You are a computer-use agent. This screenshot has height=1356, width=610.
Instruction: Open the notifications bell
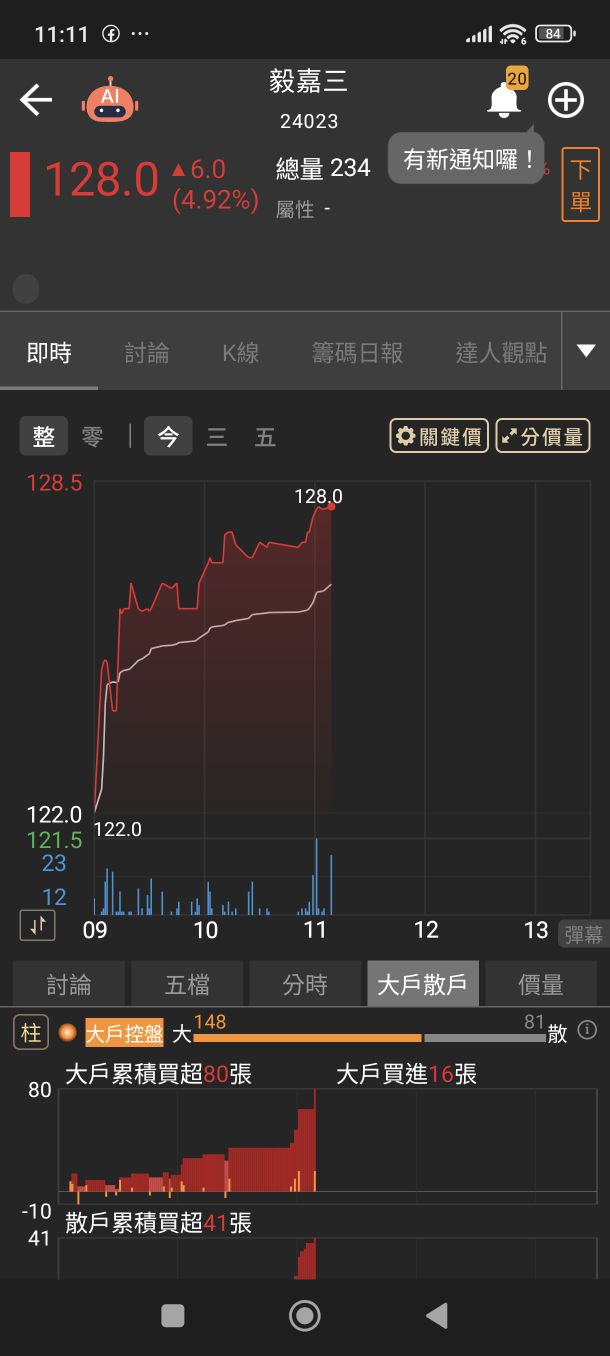(x=504, y=100)
